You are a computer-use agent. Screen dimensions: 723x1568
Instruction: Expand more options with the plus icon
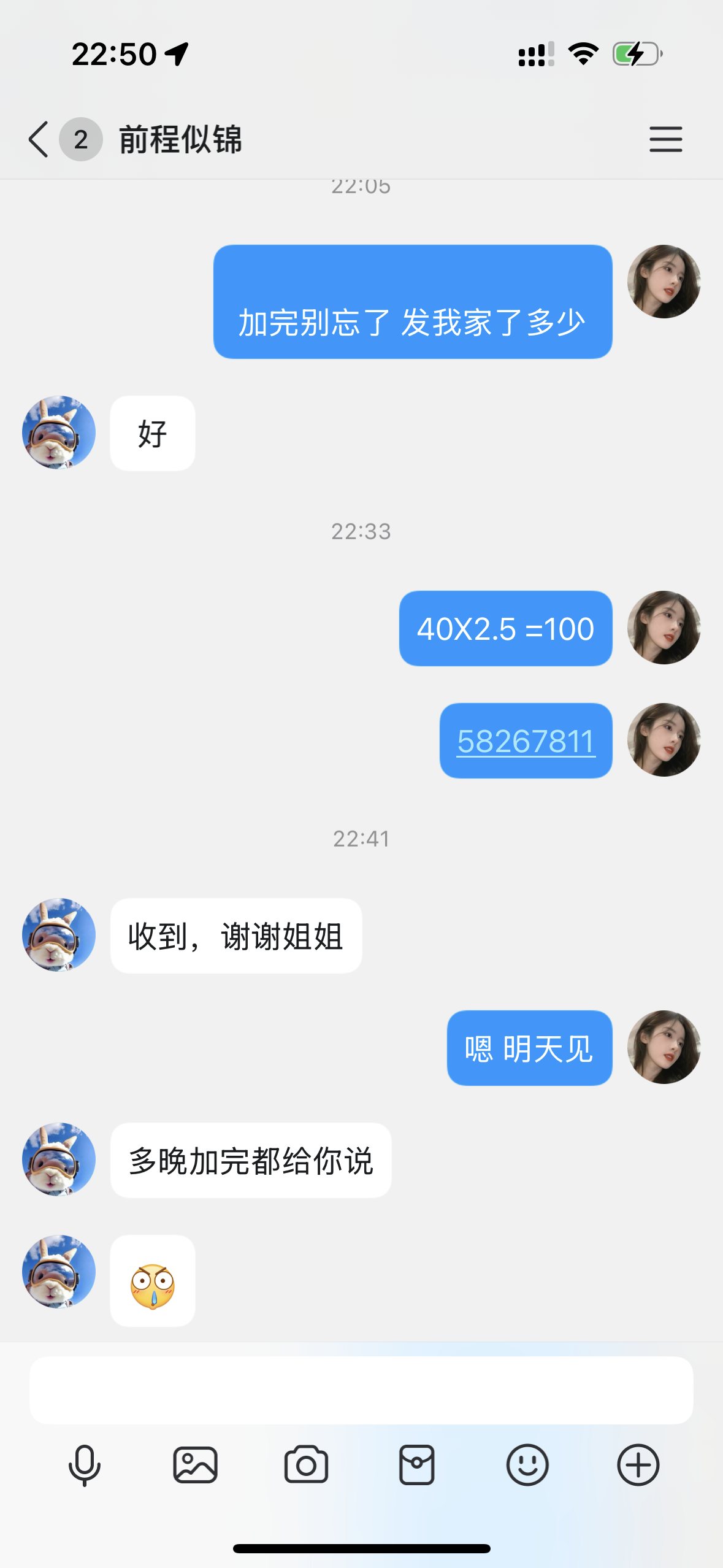[638, 1465]
